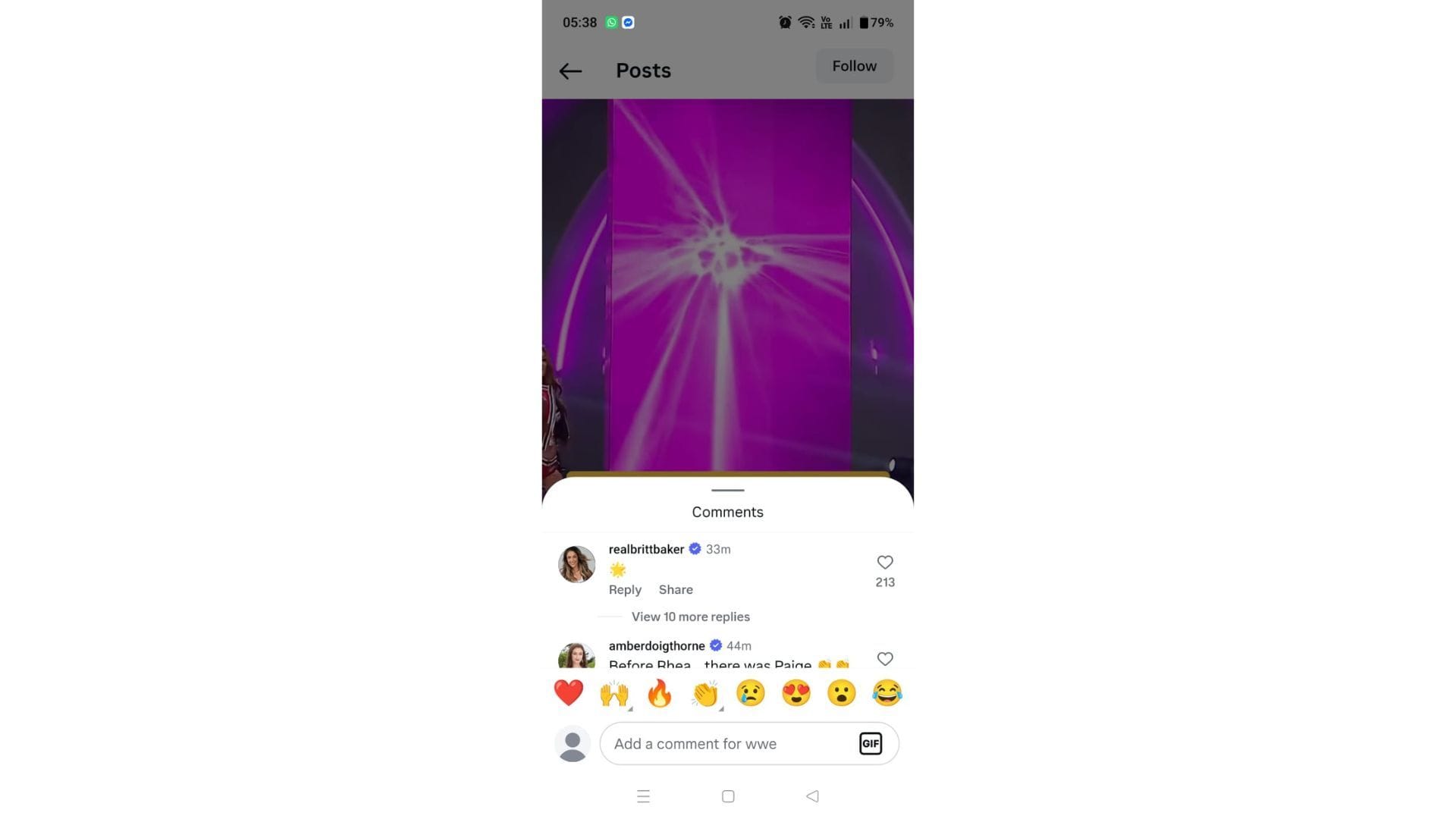Go back using the arrow beside Posts

(570, 71)
